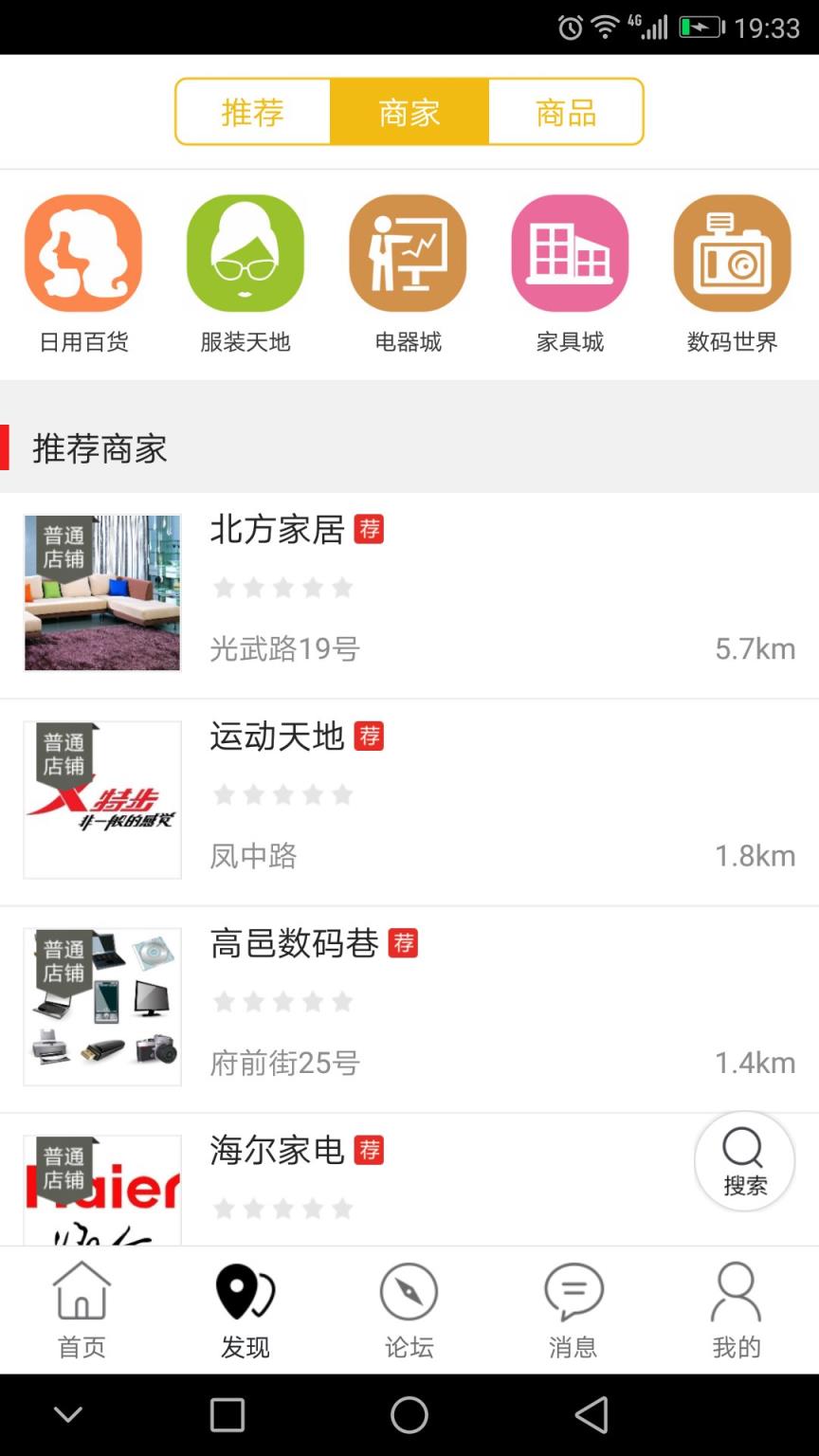This screenshot has height=1456, width=819.
Task: Open the 论坛 compass icon
Action: 408,1292
